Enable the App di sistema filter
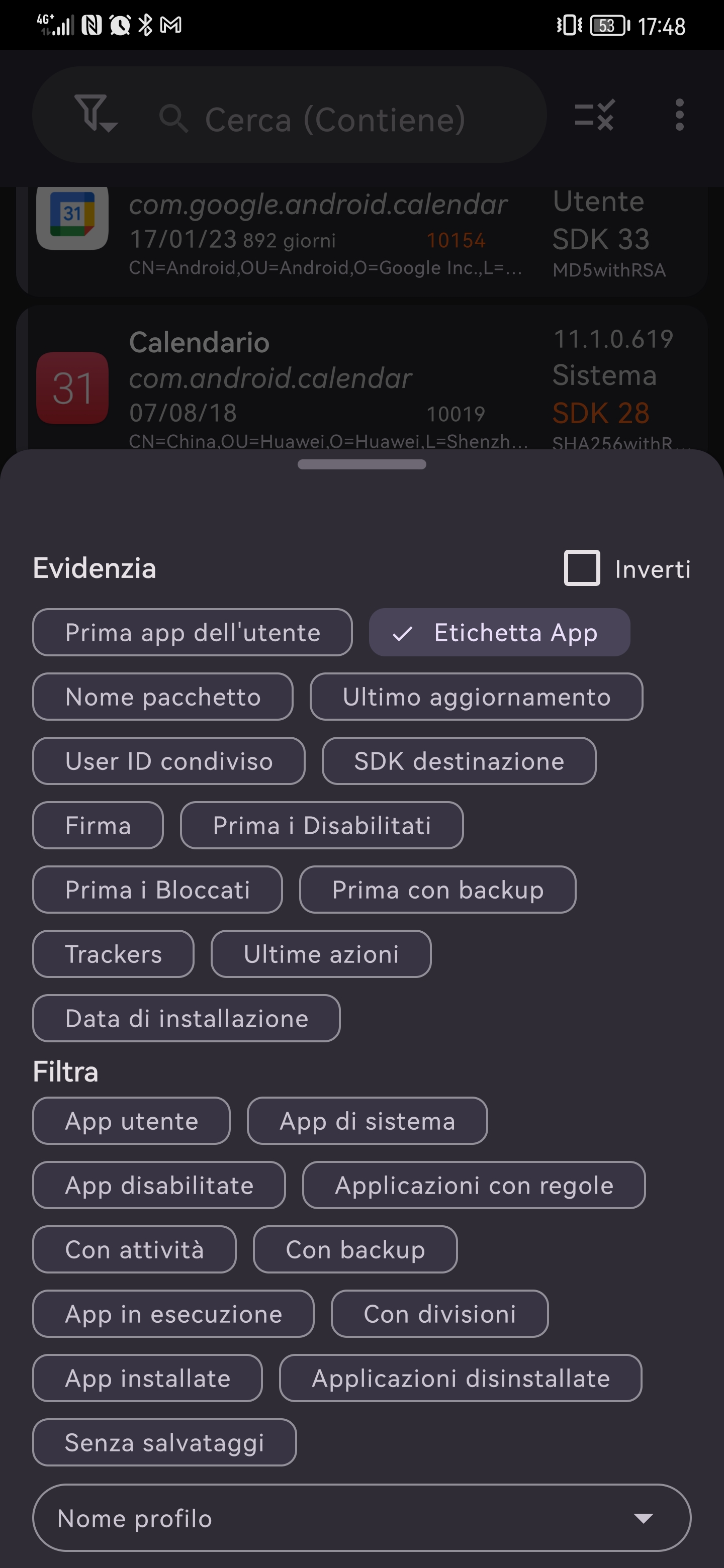The image size is (724, 1568). (x=367, y=1121)
